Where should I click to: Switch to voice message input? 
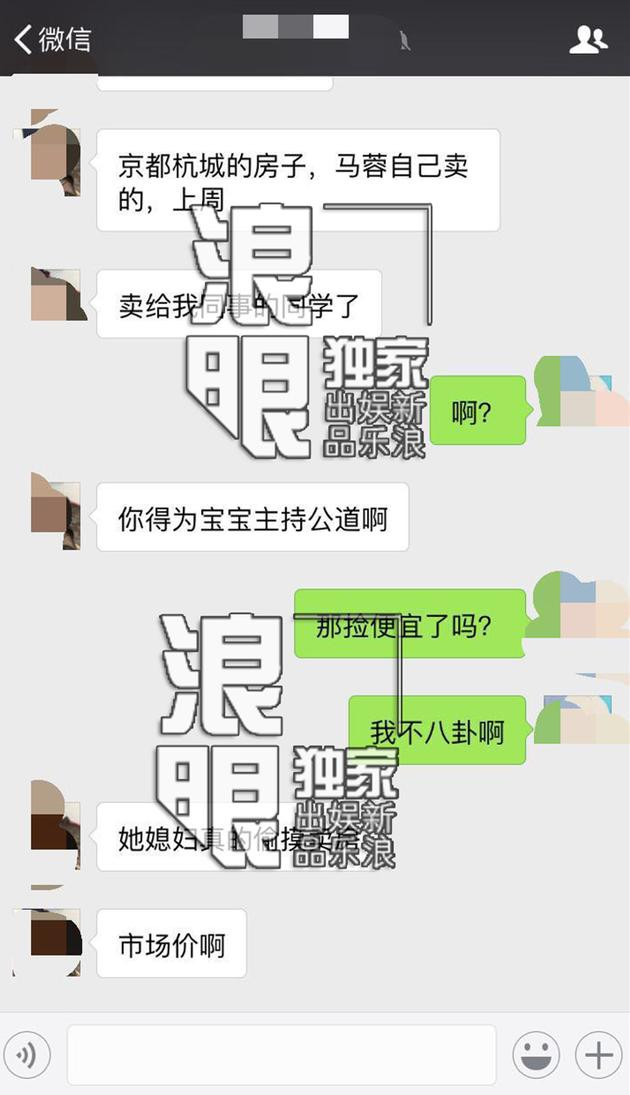click(27, 1055)
